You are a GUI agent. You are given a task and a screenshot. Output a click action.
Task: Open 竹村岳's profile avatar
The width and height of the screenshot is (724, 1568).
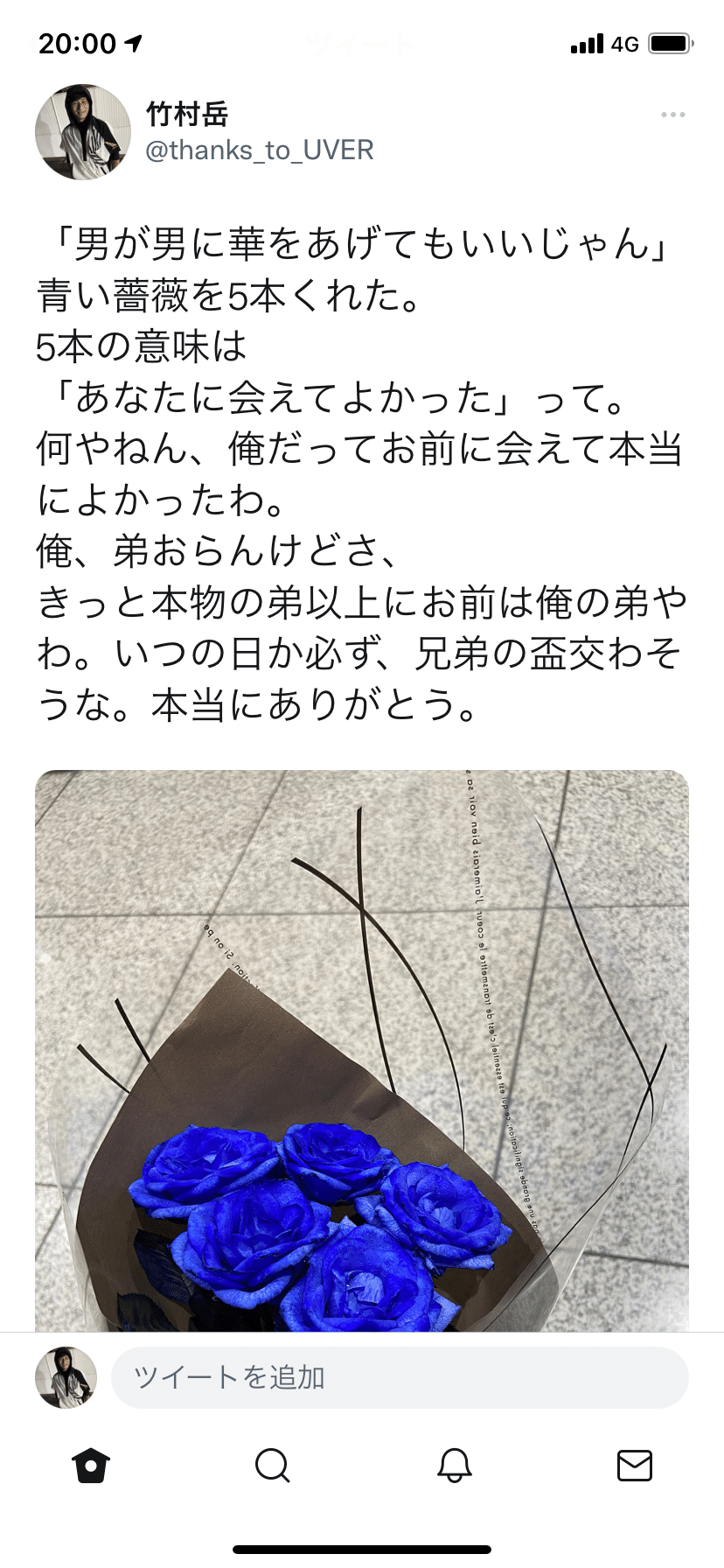click(83, 131)
